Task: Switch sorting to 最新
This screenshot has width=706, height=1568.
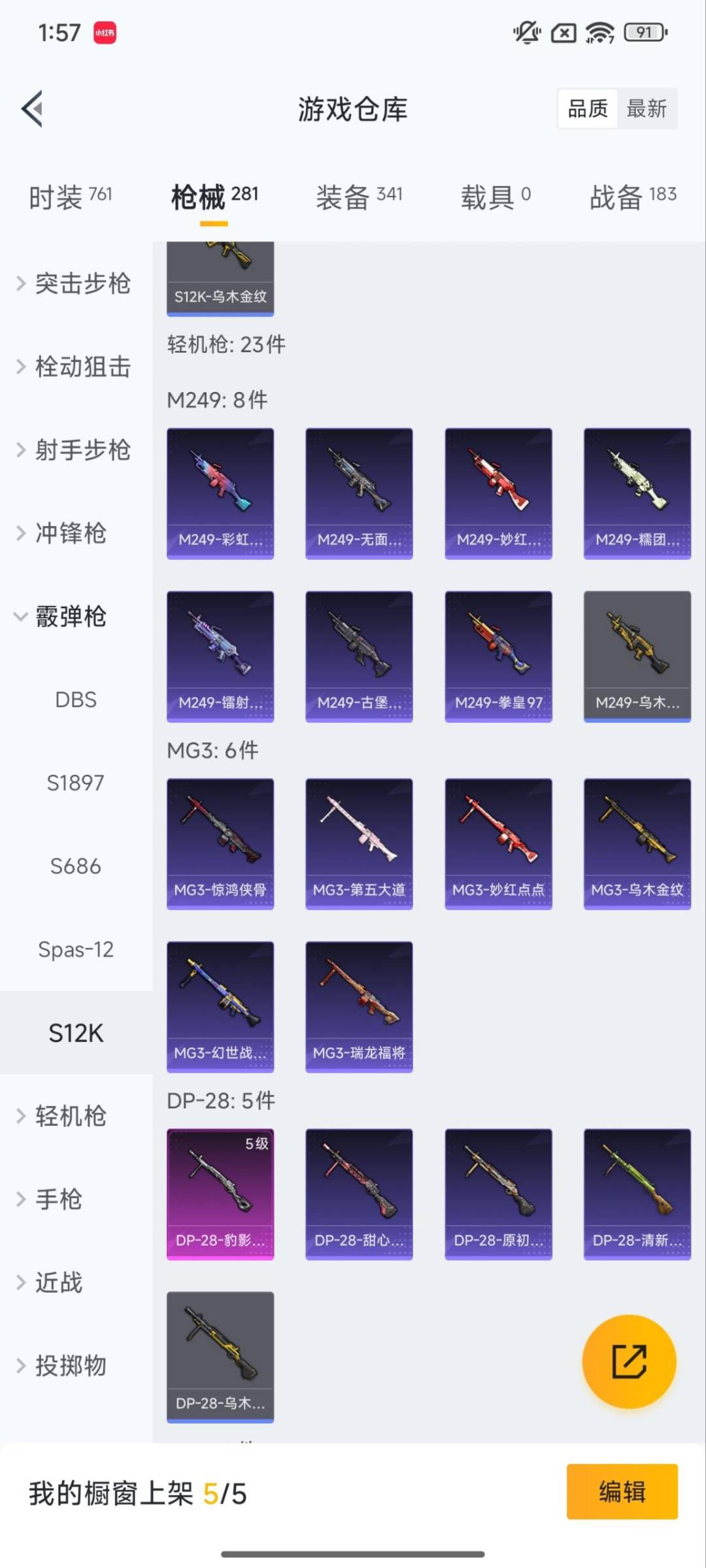Action: click(647, 108)
